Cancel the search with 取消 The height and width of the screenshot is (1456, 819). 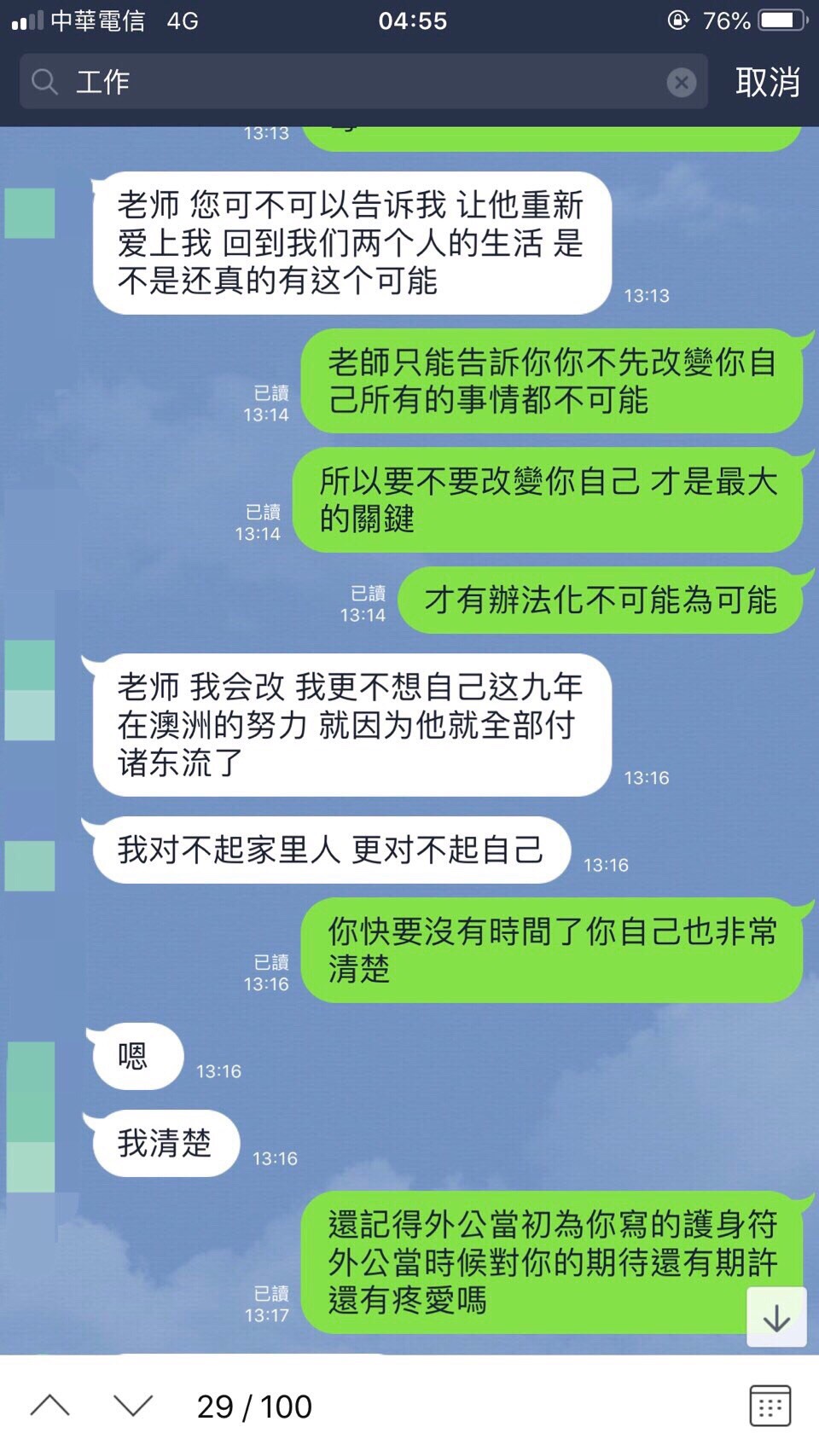click(767, 82)
